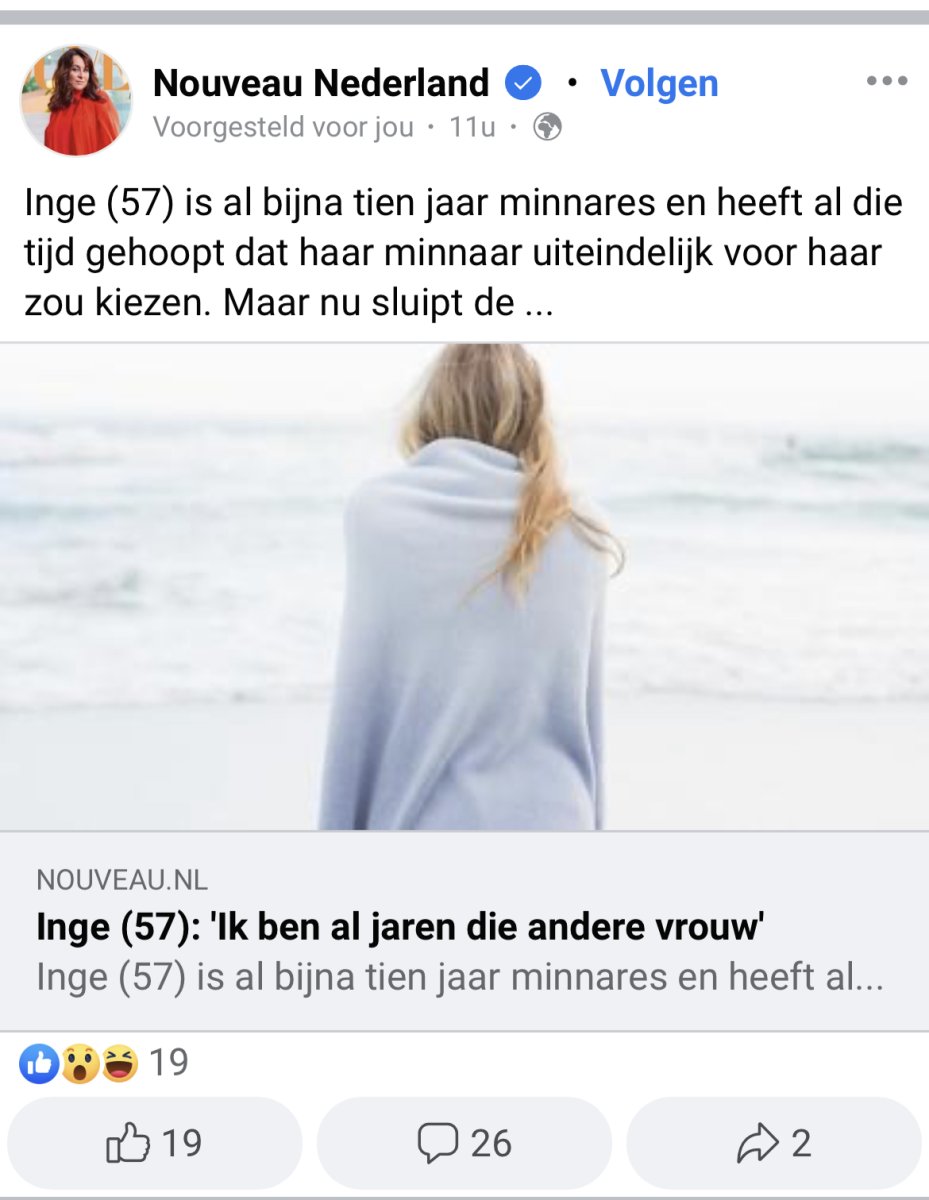Open the Nouveau Nederland page name
This screenshot has height=1200, width=929.
pyautogui.click(x=320, y=83)
